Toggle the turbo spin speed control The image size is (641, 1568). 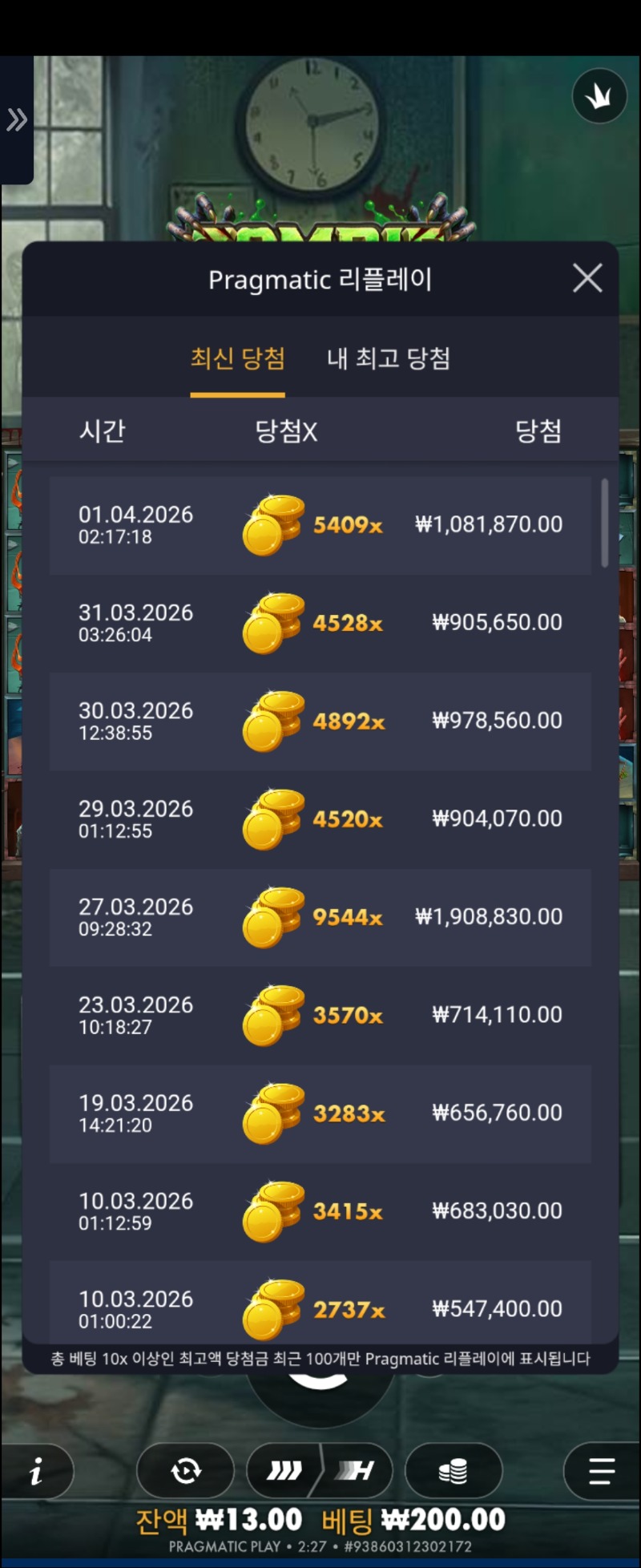320,1471
